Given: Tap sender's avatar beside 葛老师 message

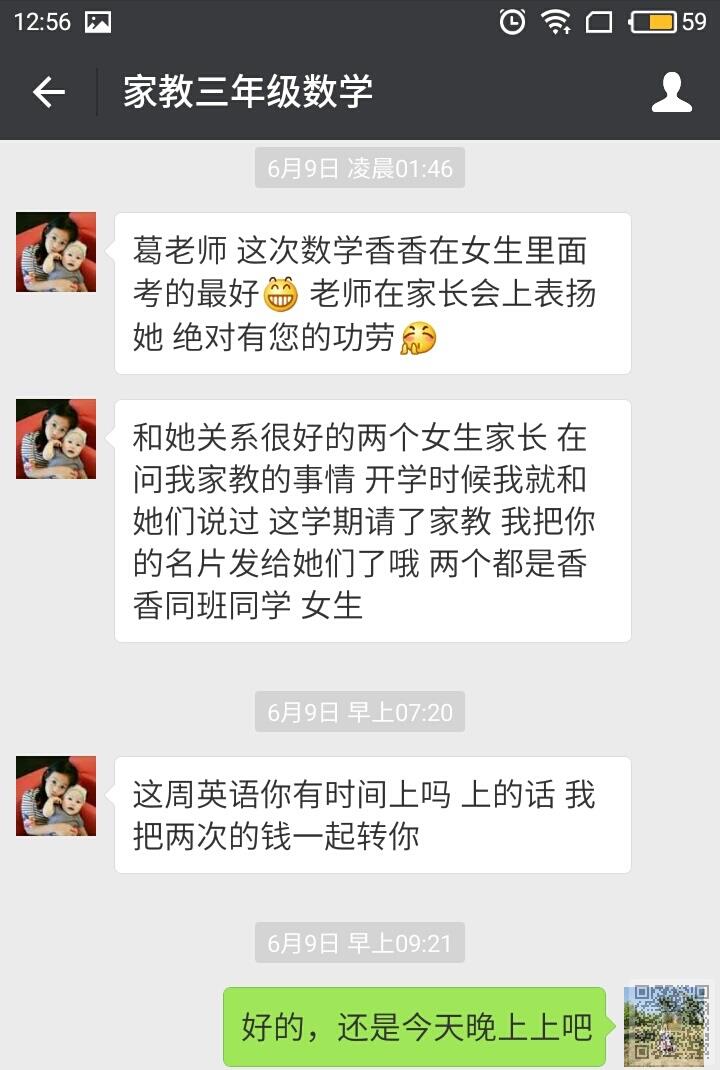Looking at the screenshot, I should click(x=56, y=252).
